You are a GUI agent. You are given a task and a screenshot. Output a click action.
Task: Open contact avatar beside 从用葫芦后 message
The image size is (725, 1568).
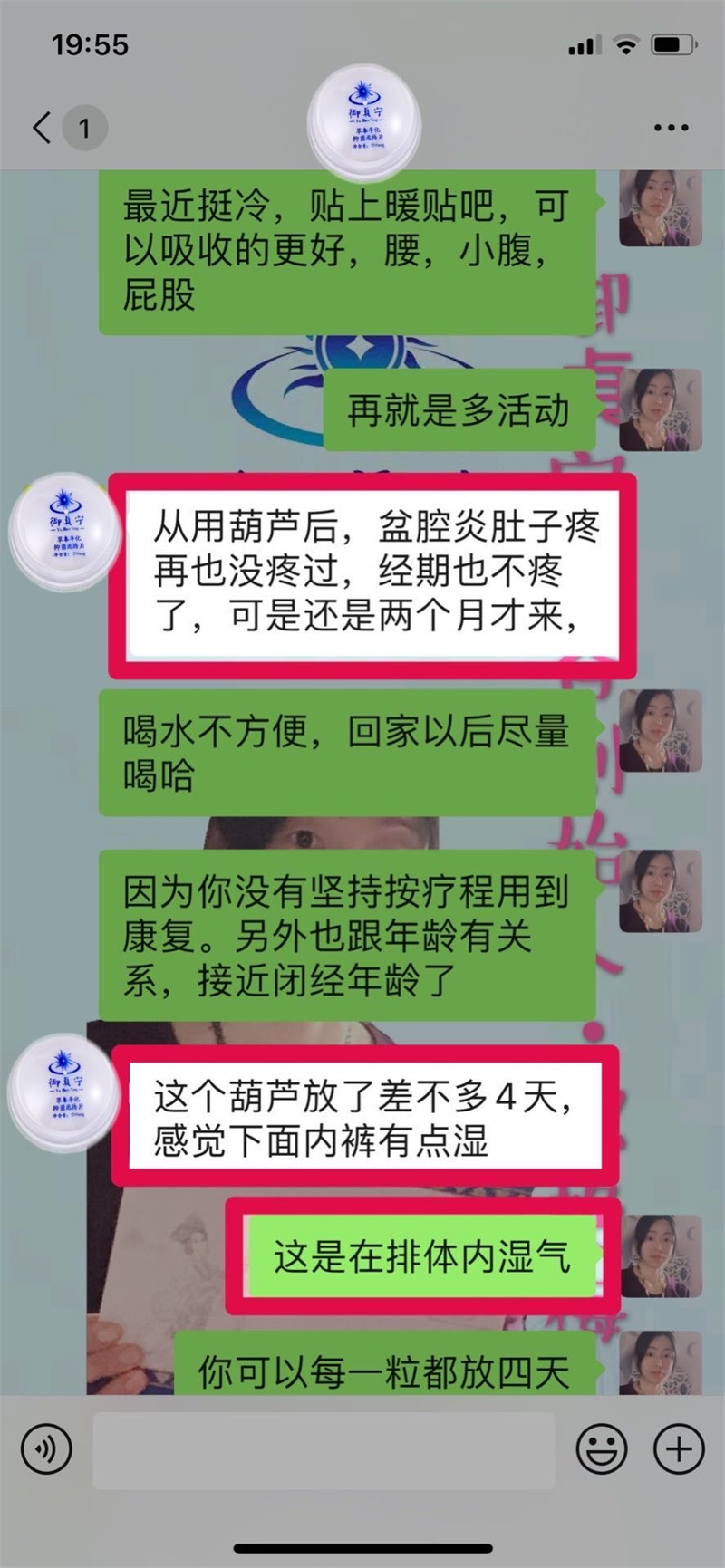pos(64,532)
